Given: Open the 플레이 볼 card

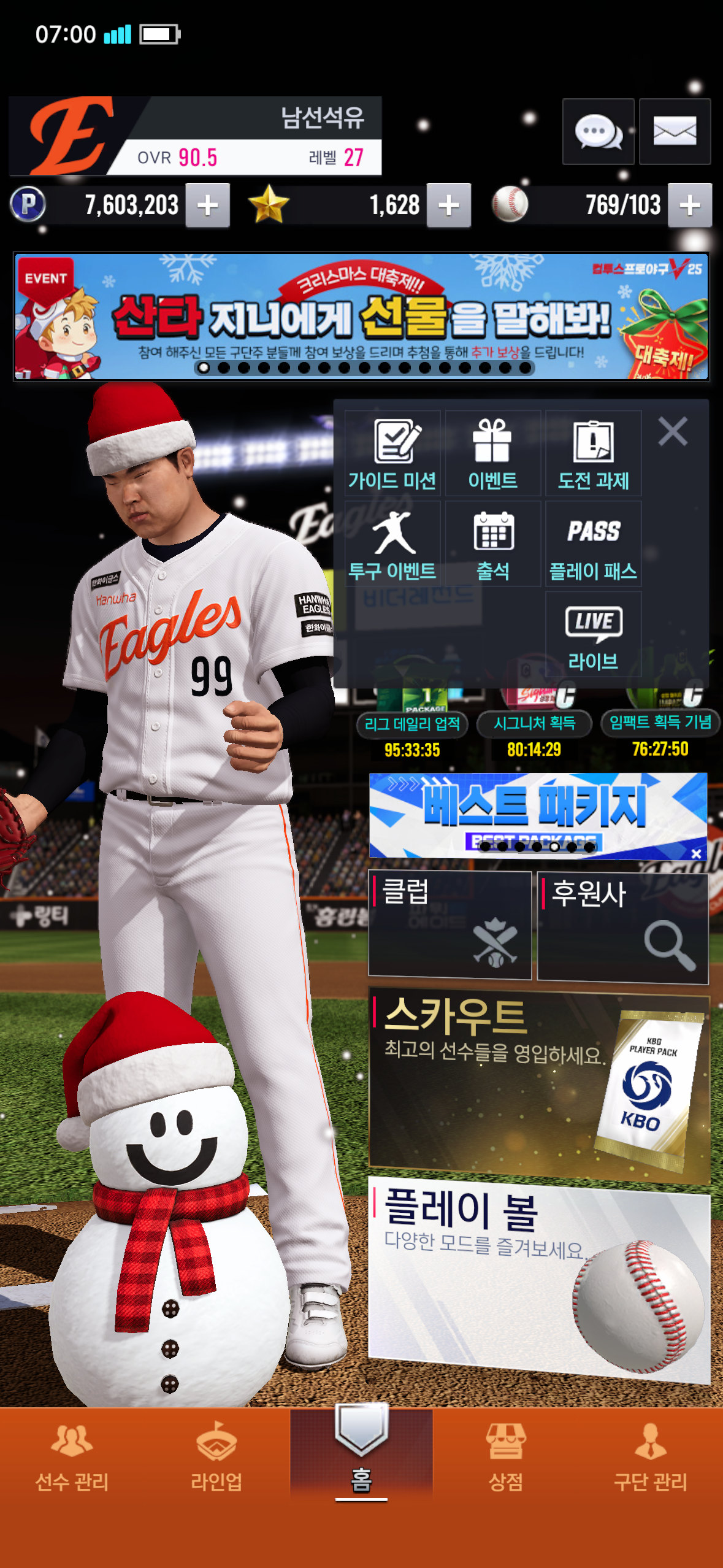Looking at the screenshot, I should tap(538, 1276).
